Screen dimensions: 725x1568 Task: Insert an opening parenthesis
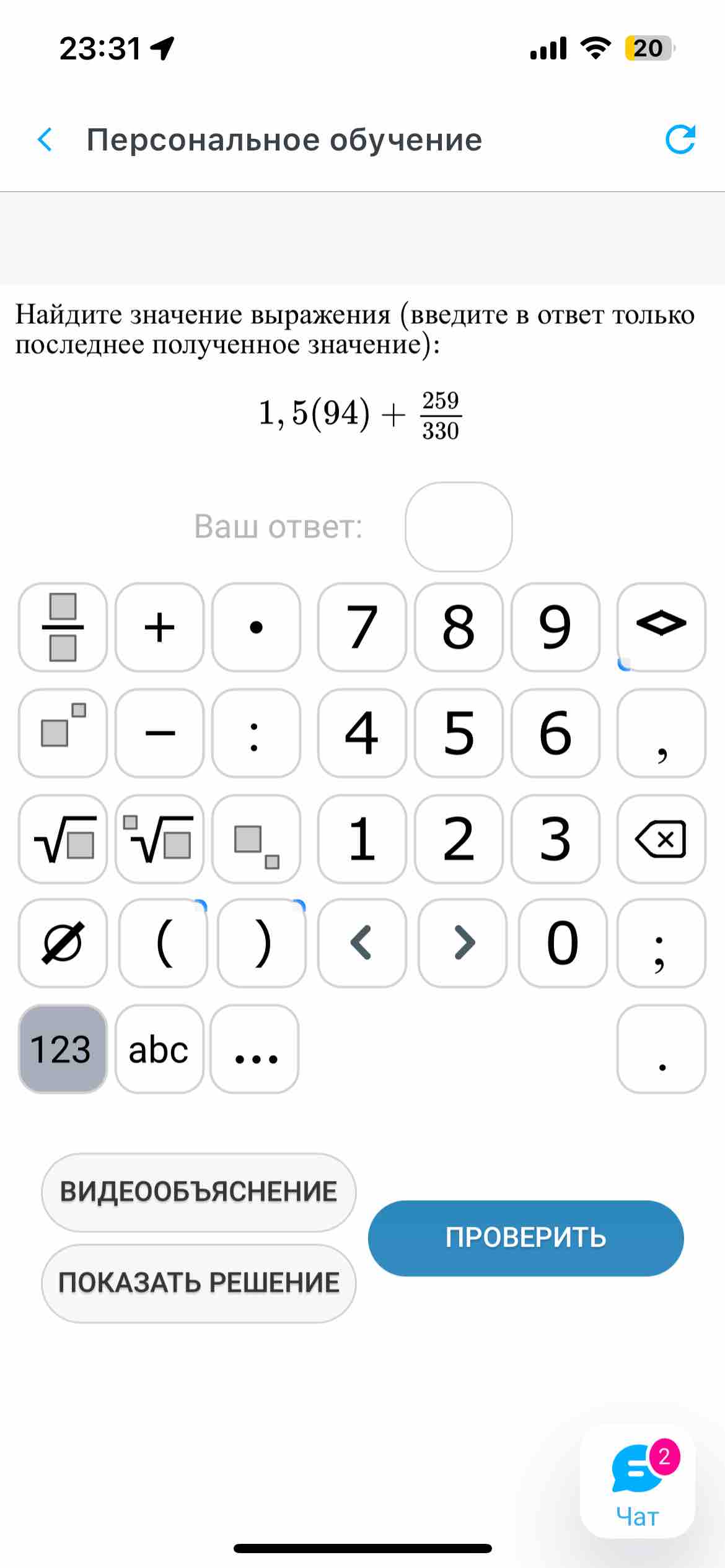pyautogui.click(x=163, y=943)
